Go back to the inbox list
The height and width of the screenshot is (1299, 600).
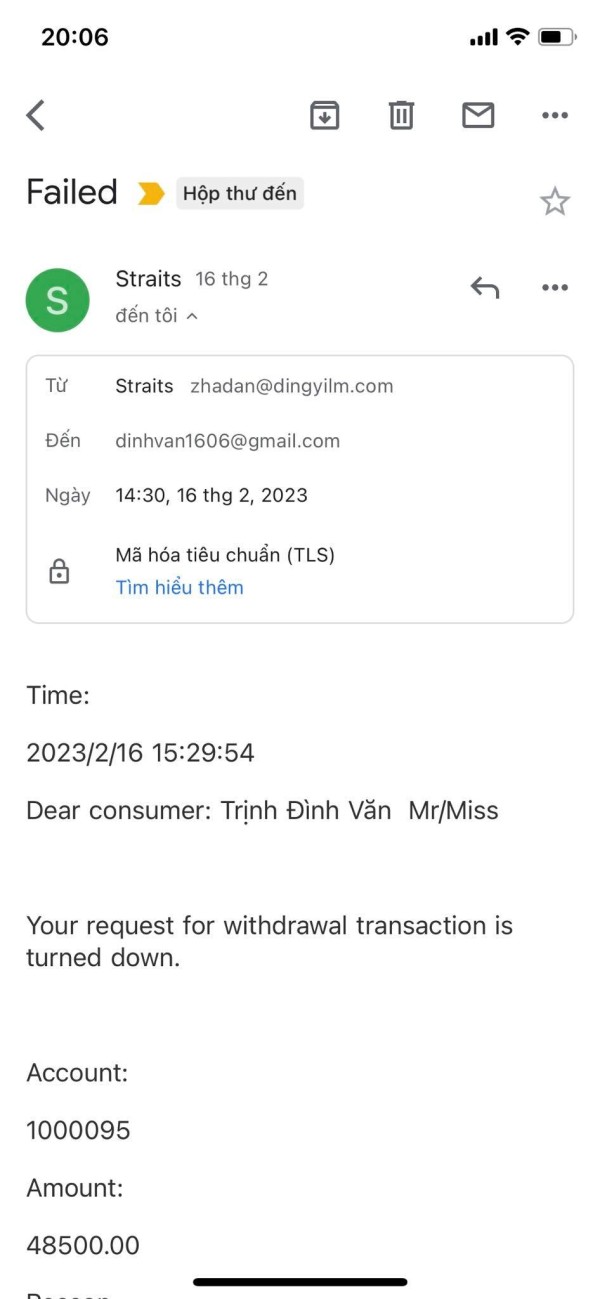(36, 116)
